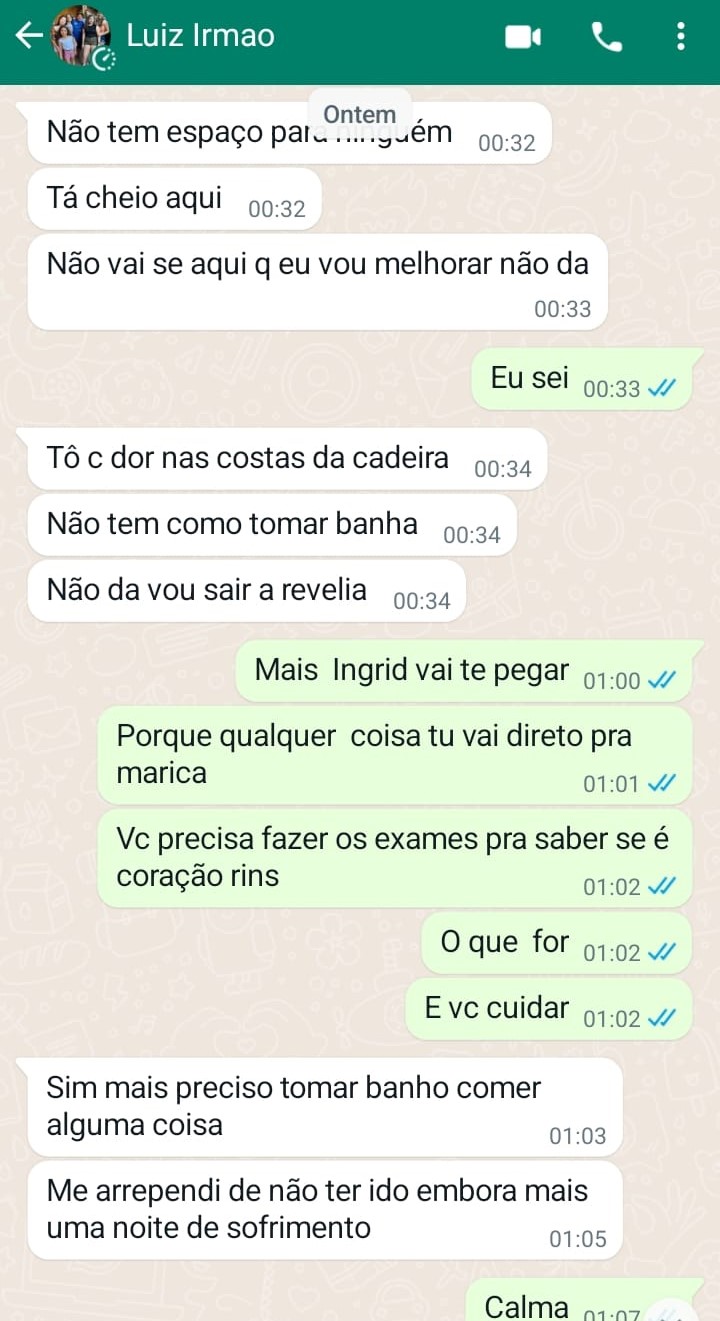Open the three-dot overflow menu

681,36
